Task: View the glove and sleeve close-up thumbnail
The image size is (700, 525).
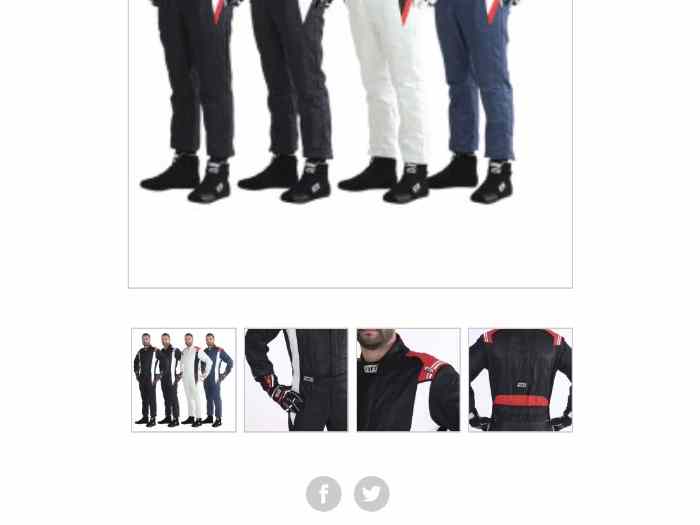Action: 296,380
